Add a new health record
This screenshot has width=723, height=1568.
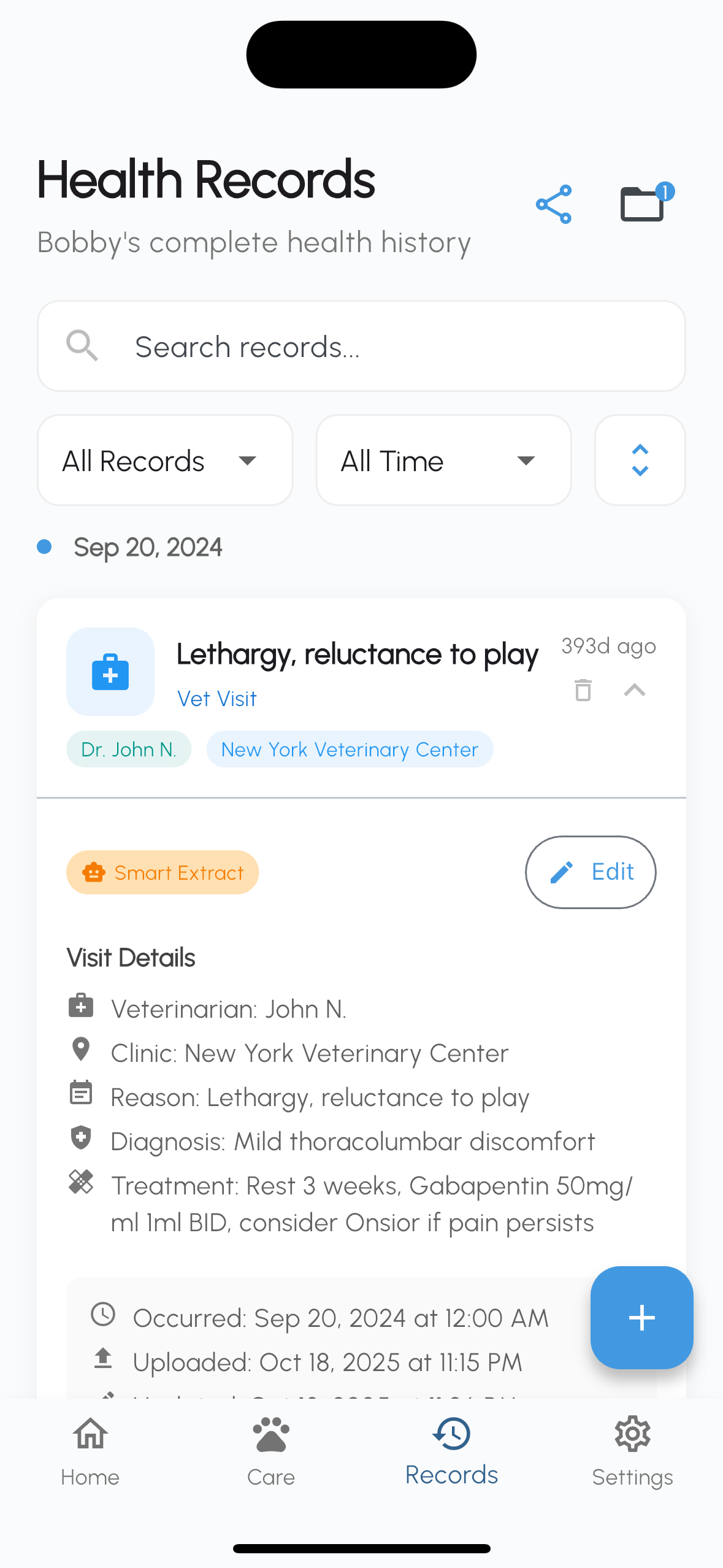[641, 1318]
